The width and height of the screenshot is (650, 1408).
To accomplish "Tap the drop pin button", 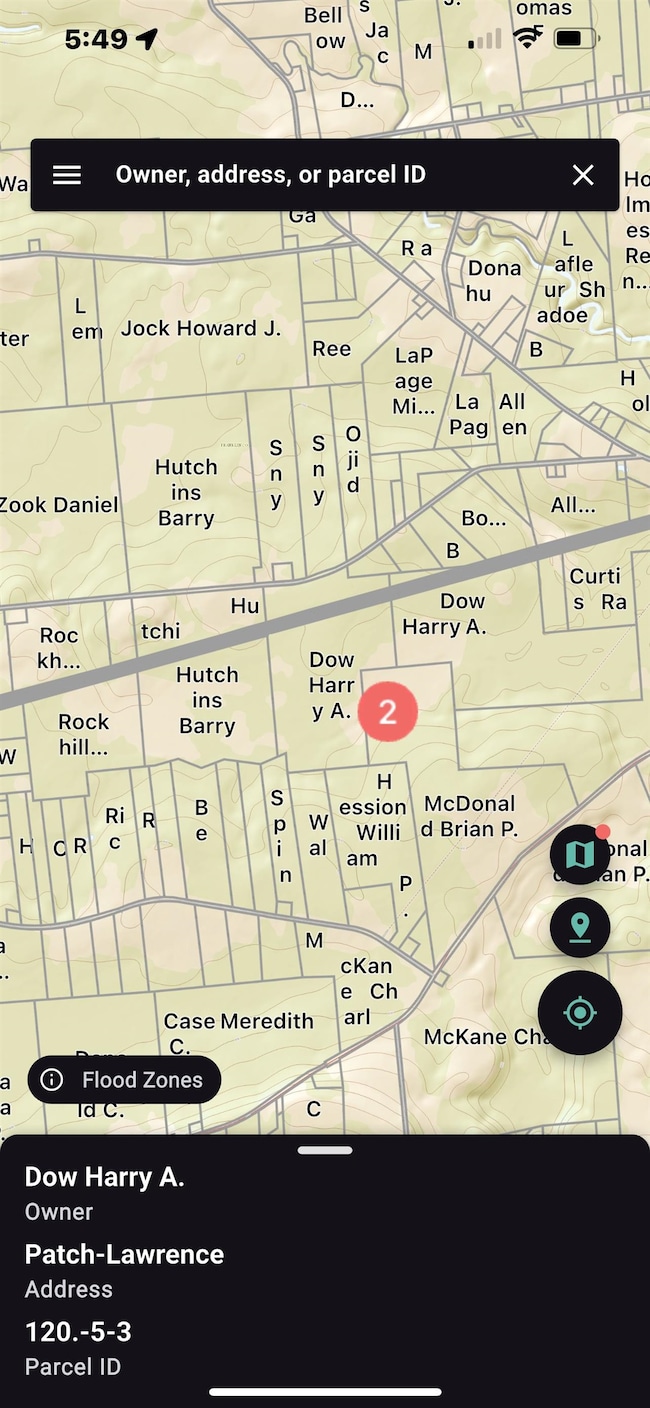I will click(x=580, y=927).
